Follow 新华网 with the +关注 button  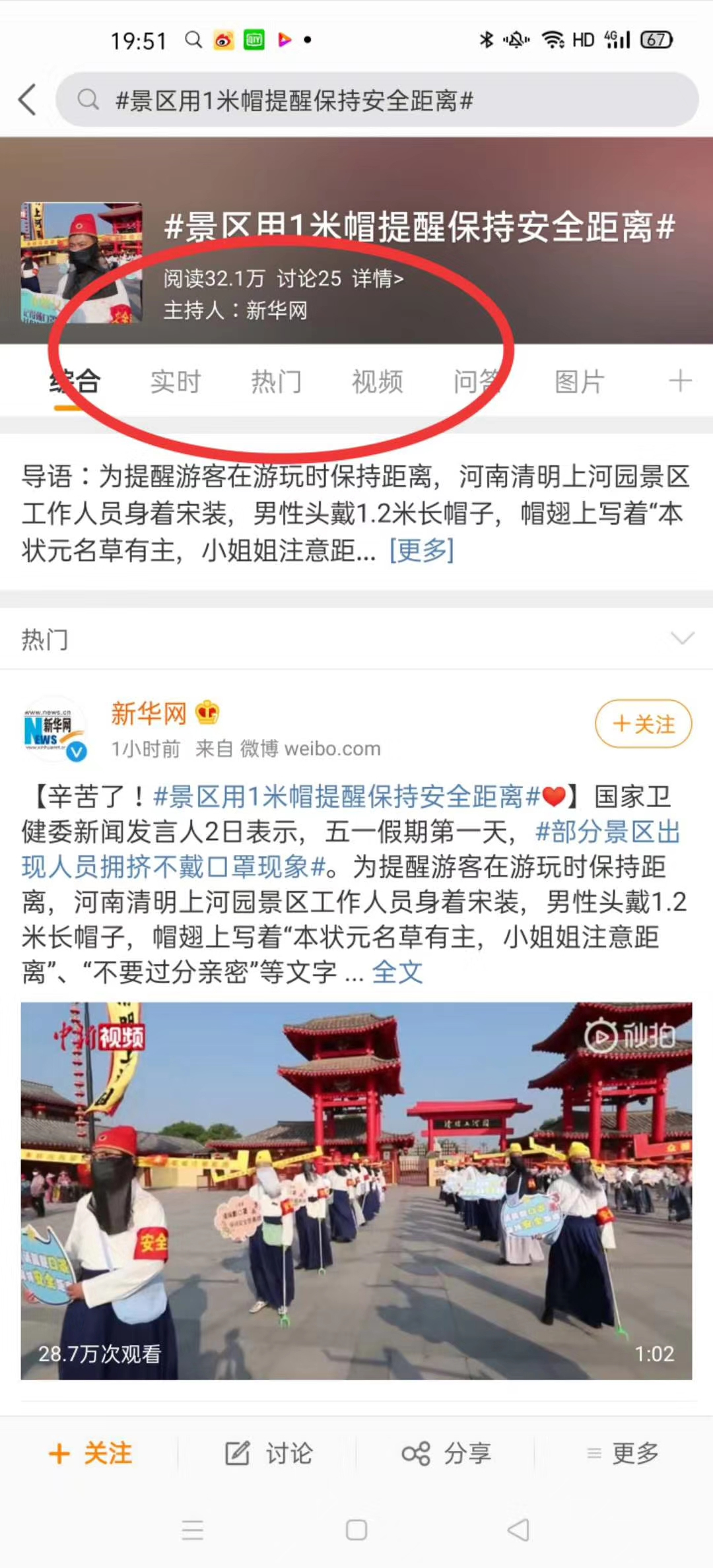click(x=643, y=724)
